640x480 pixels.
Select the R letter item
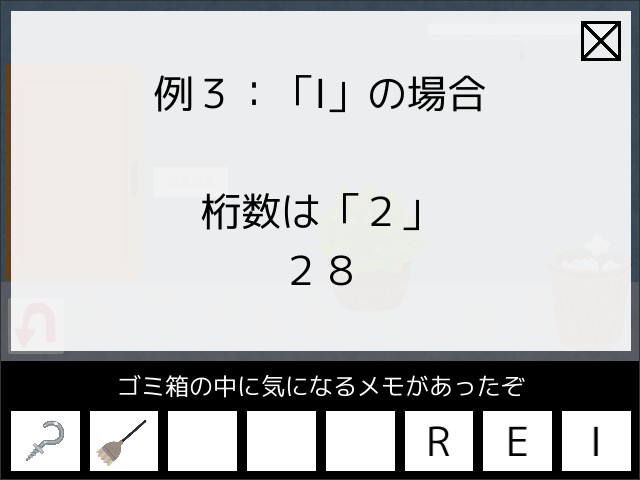click(438, 441)
